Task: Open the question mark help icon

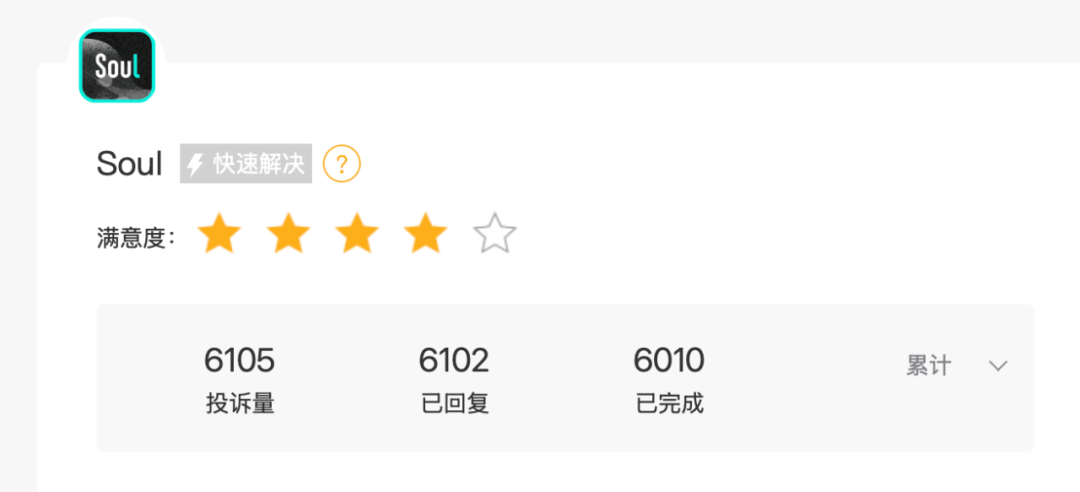Action: click(342, 163)
